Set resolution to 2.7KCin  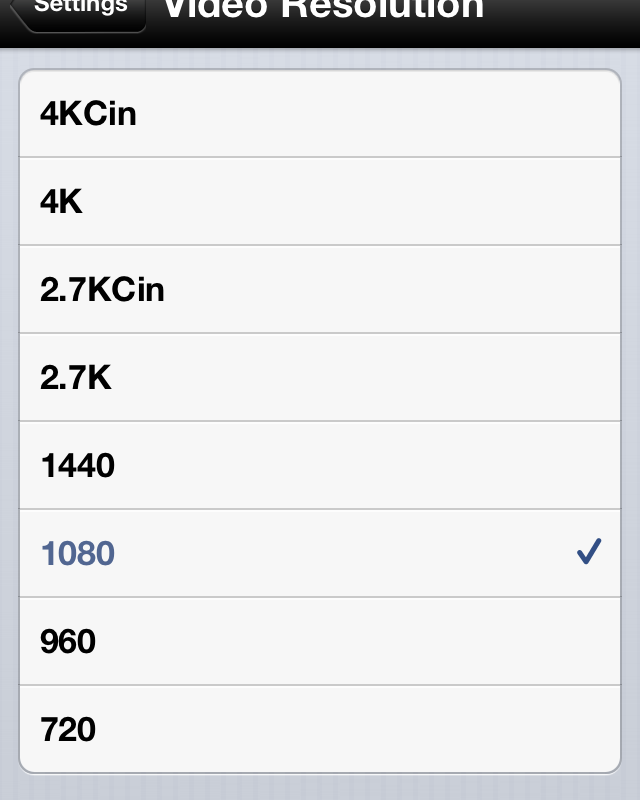point(320,290)
